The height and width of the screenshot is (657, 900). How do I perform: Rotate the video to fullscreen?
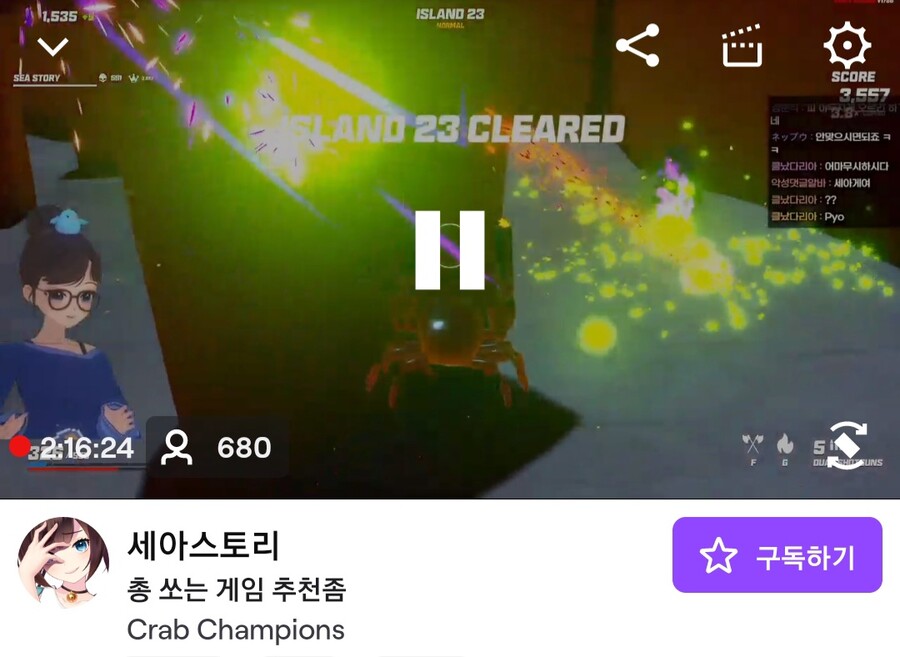coord(847,446)
